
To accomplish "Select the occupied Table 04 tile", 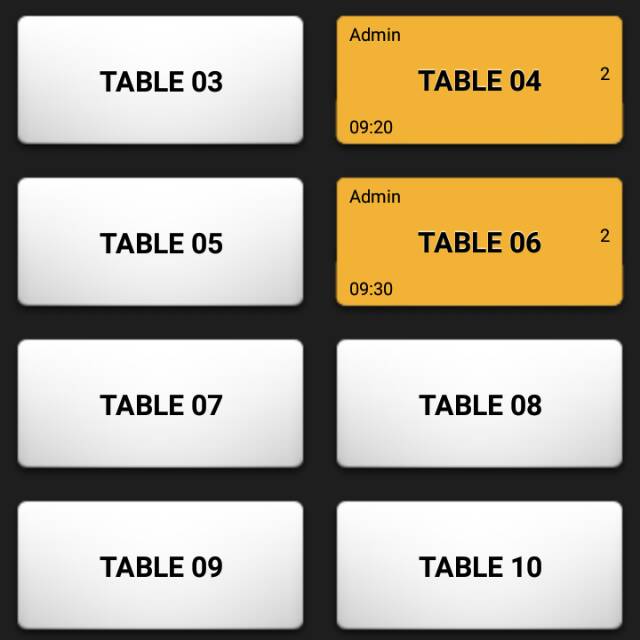I will pos(479,80).
